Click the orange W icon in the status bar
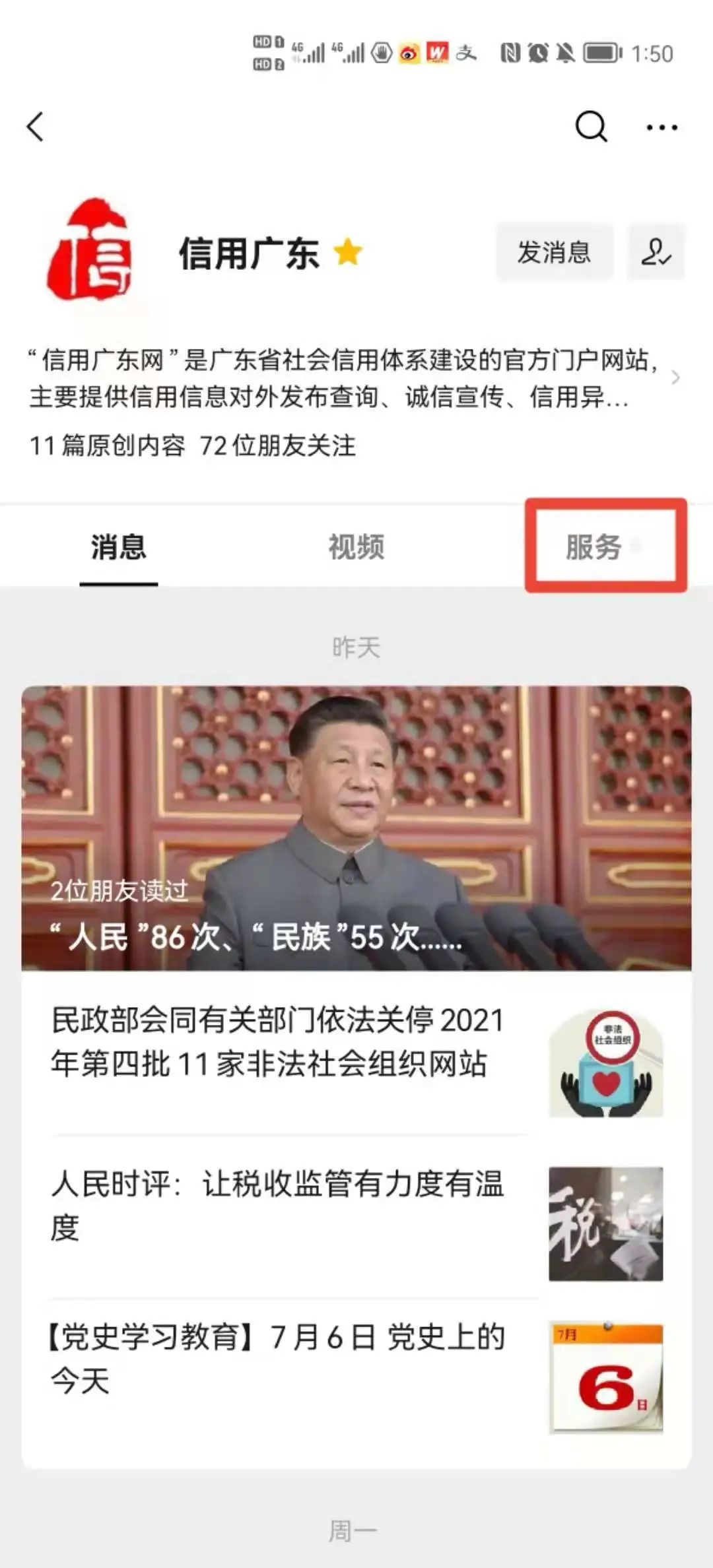This screenshot has width=713, height=1568. pyautogui.click(x=438, y=51)
